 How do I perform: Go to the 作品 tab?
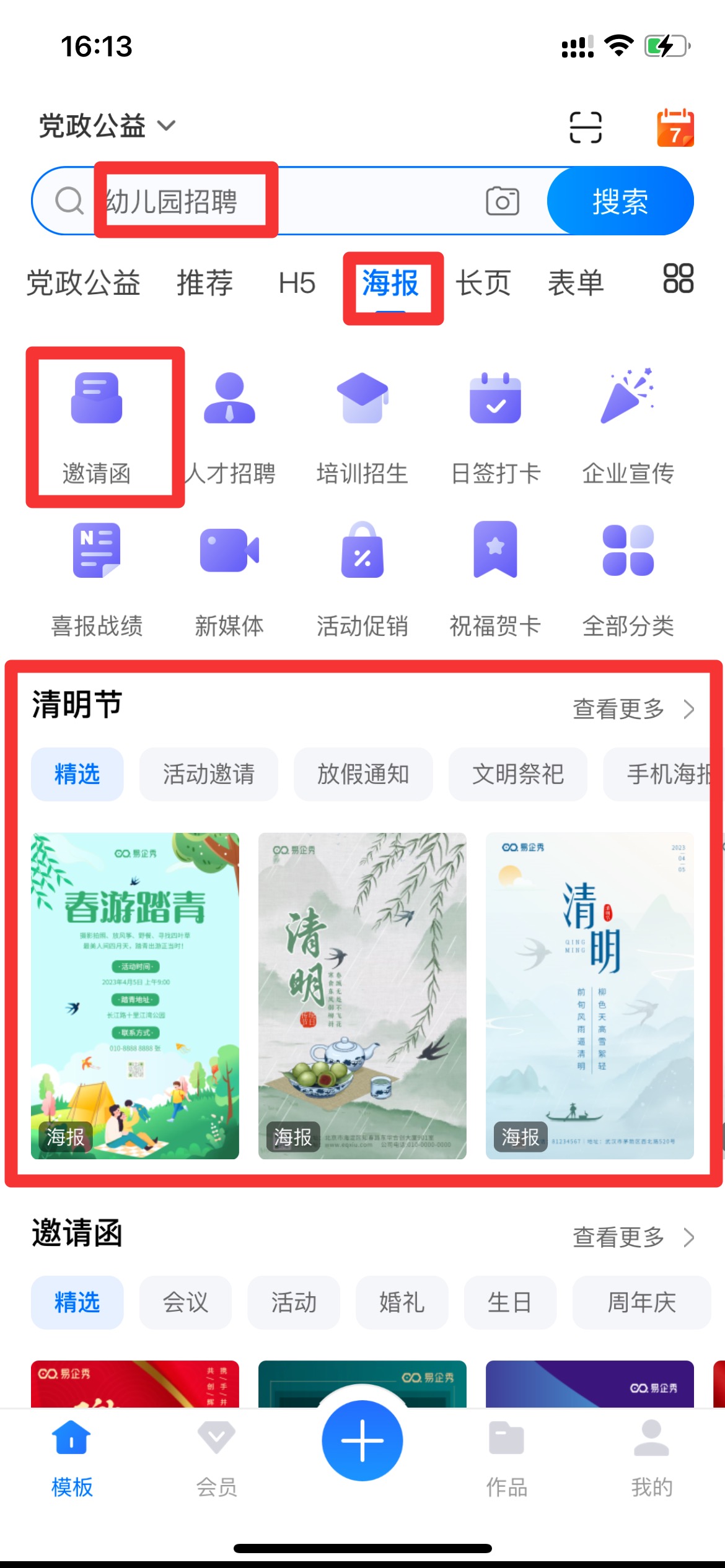pyautogui.click(x=507, y=1456)
